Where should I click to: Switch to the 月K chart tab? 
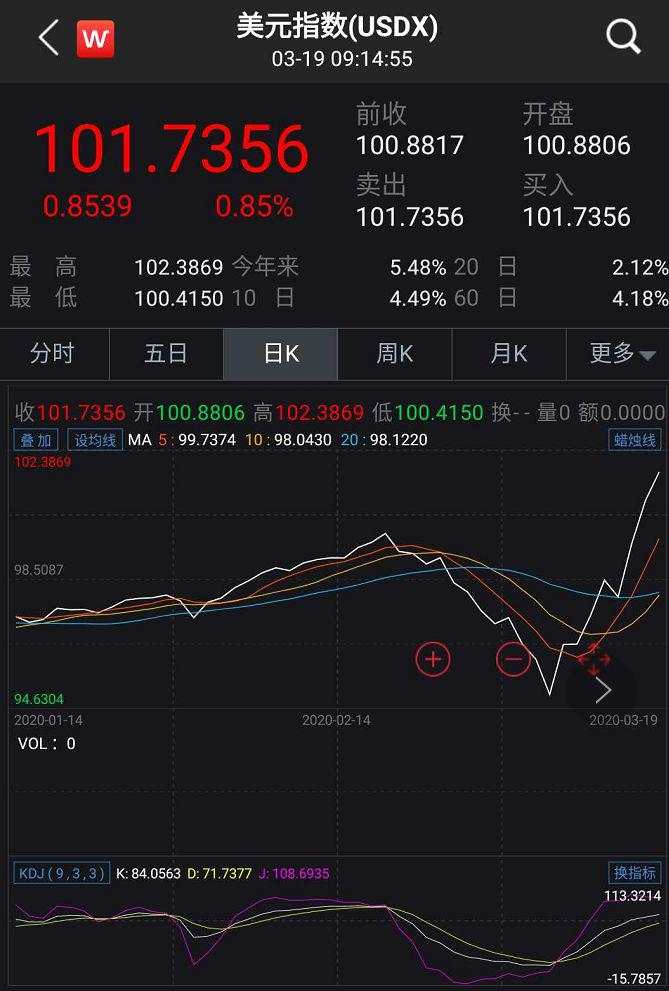coord(509,353)
